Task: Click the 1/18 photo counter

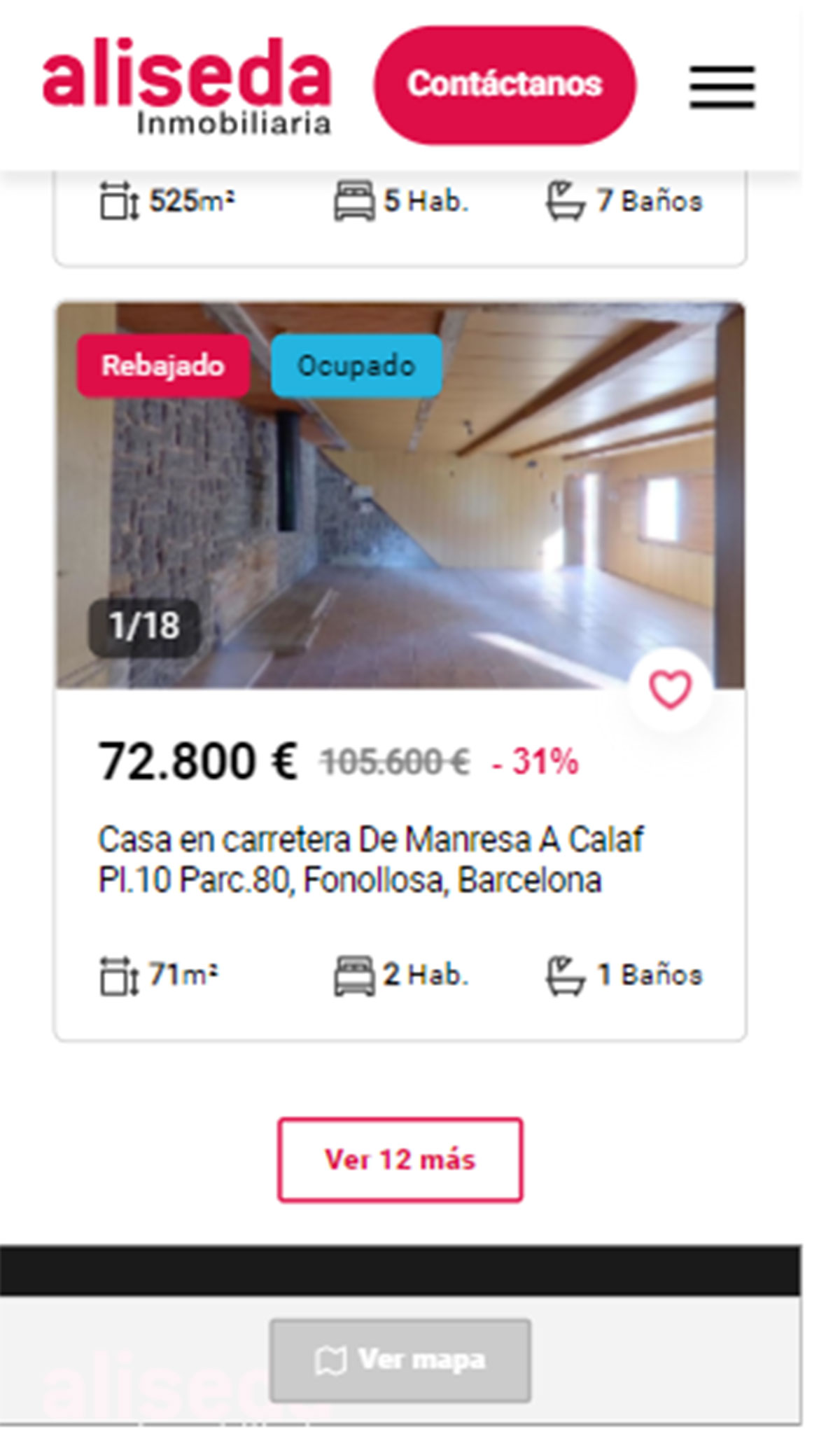Action: (x=143, y=625)
